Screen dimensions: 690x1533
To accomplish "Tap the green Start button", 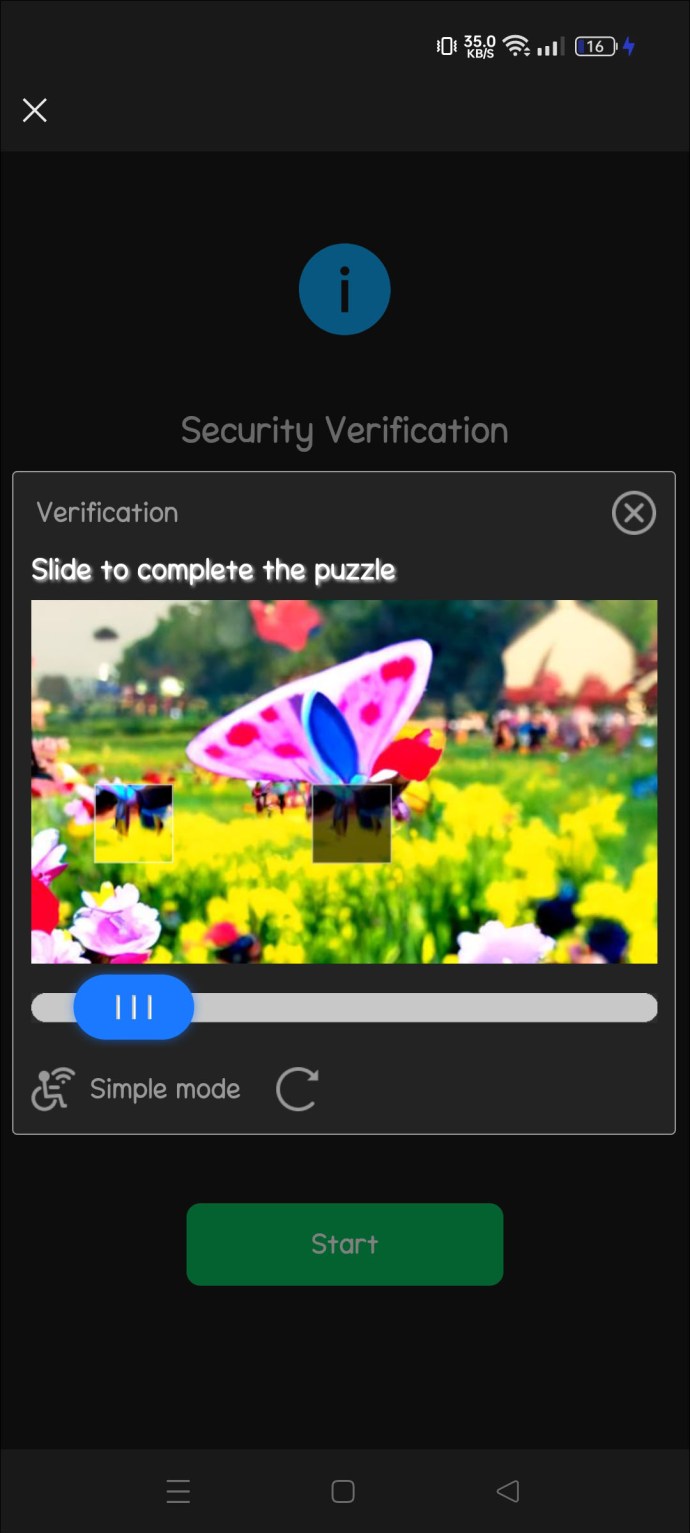I will click(344, 1244).
